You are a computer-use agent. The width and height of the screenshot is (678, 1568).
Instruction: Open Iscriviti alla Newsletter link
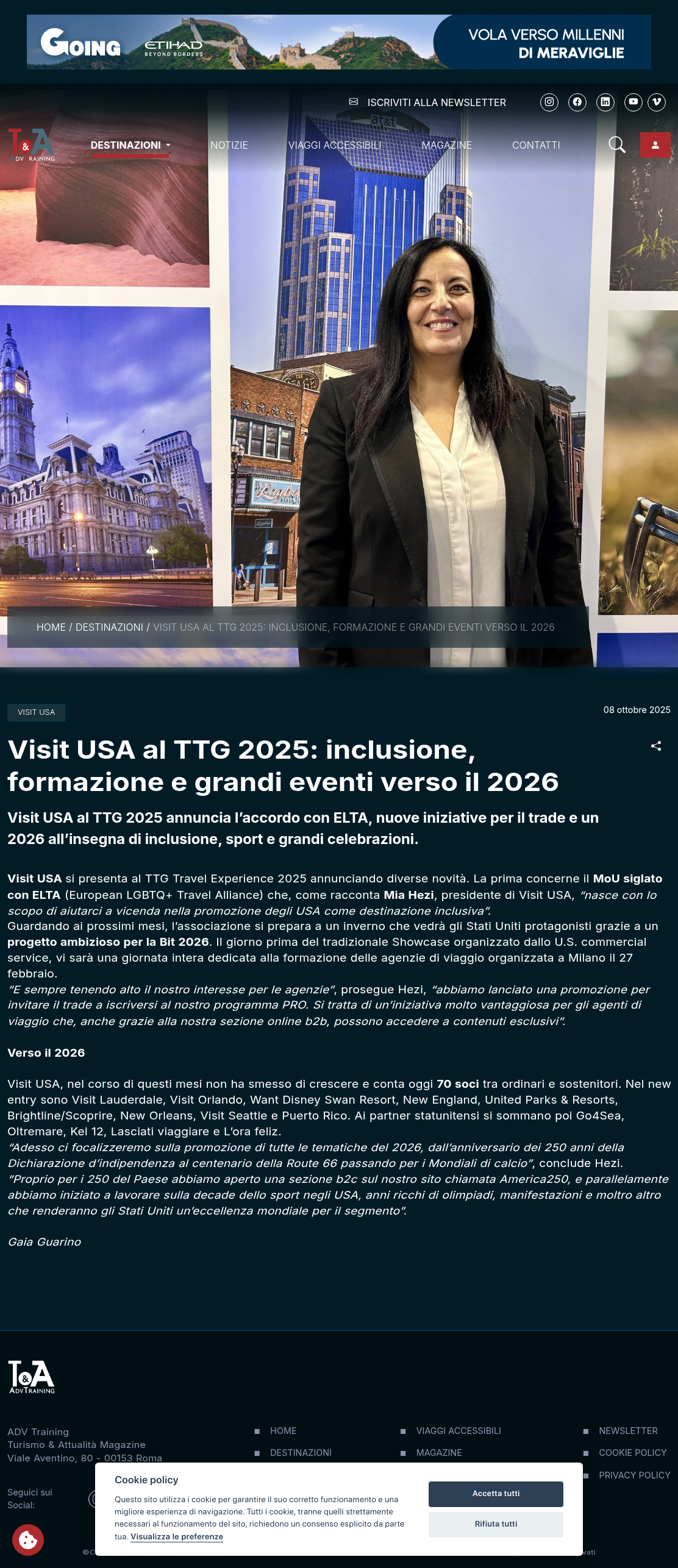click(427, 102)
